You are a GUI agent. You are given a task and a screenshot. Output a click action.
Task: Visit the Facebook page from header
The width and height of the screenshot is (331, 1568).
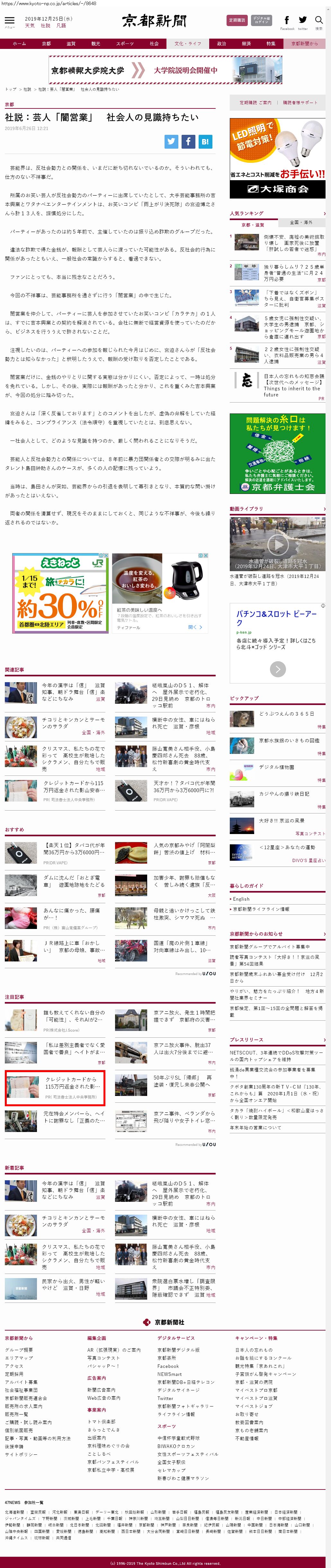pyautogui.click(x=287, y=21)
